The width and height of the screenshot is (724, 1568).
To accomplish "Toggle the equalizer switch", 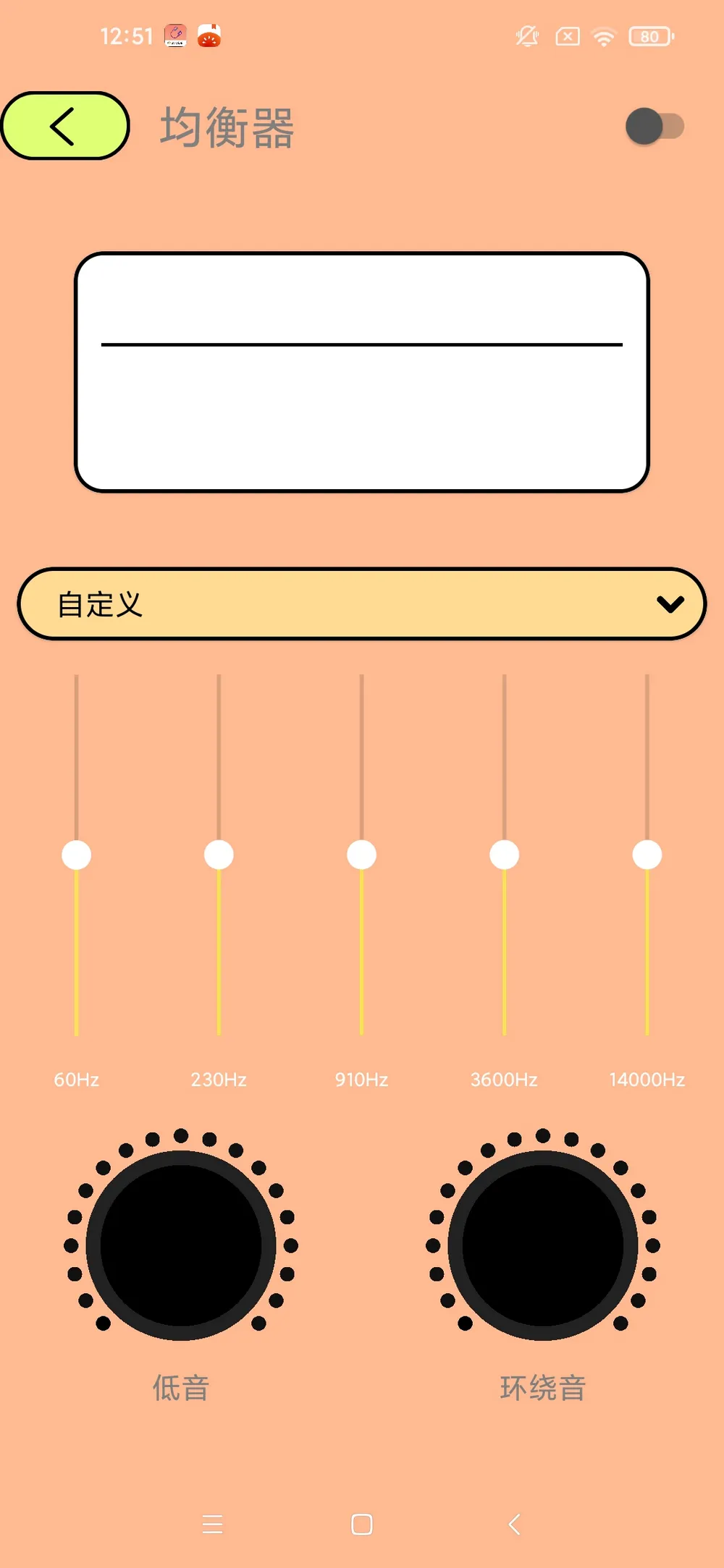I will [x=654, y=127].
